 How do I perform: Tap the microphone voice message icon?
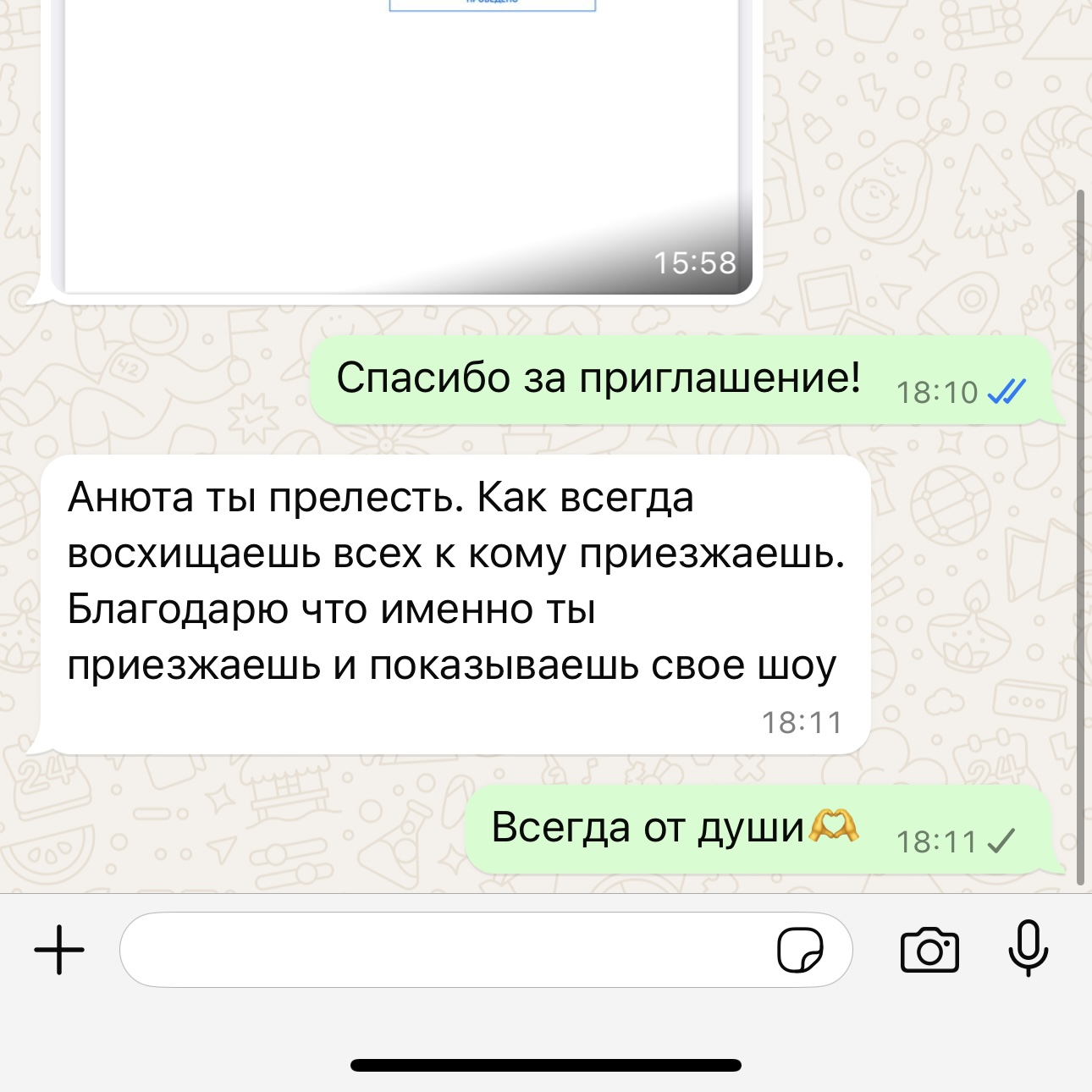pos(1028,948)
